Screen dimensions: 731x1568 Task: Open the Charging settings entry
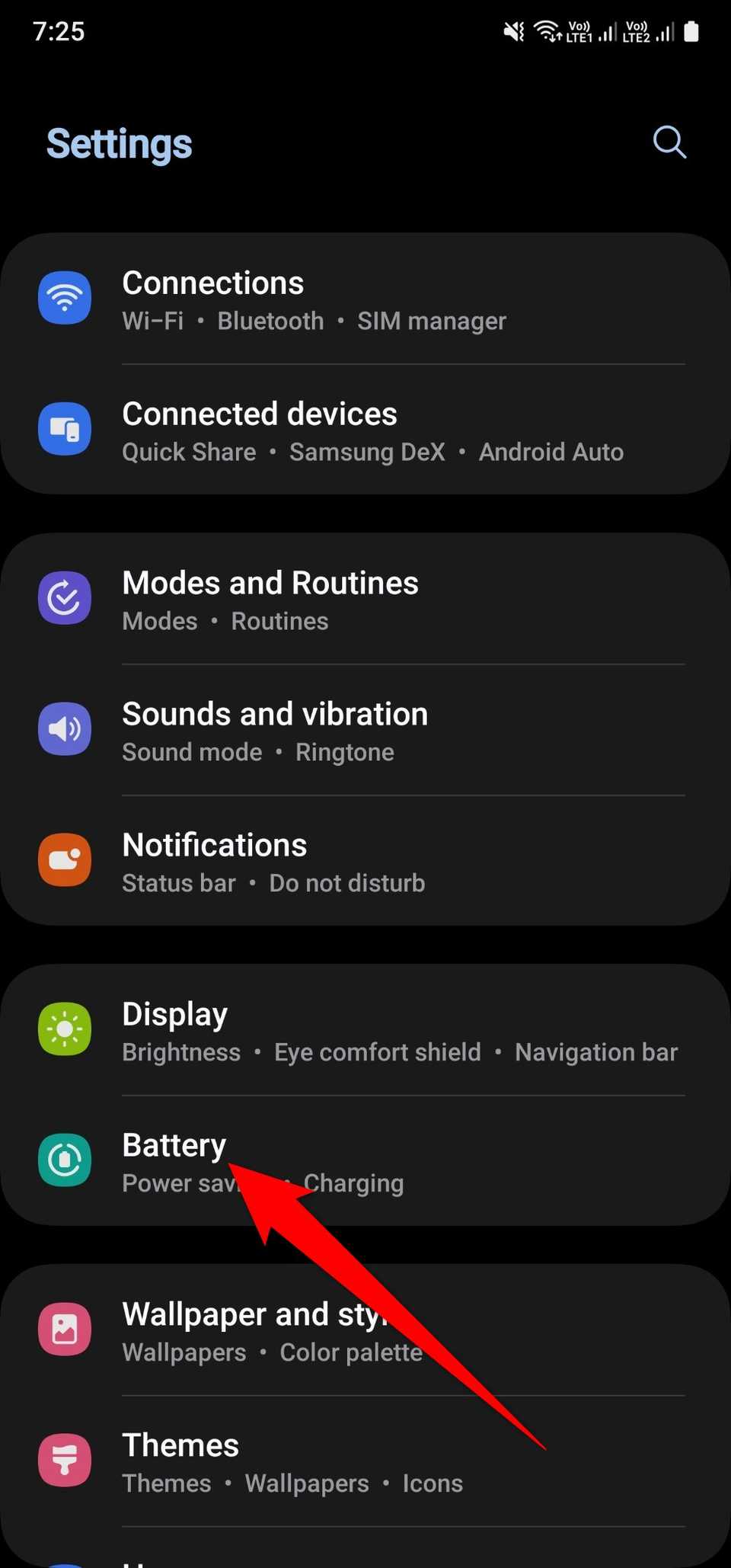353,1183
